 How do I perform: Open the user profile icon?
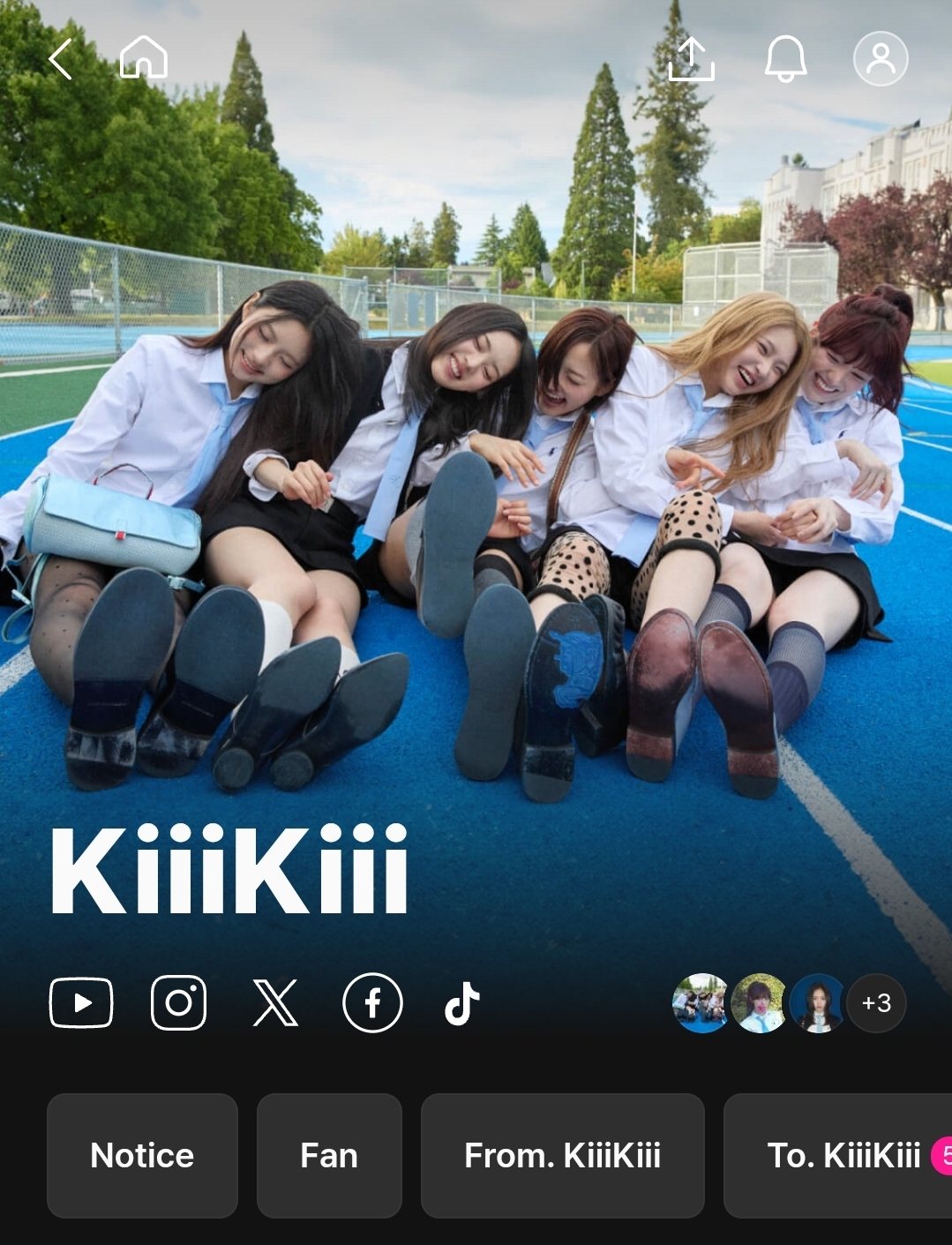(880, 59)
